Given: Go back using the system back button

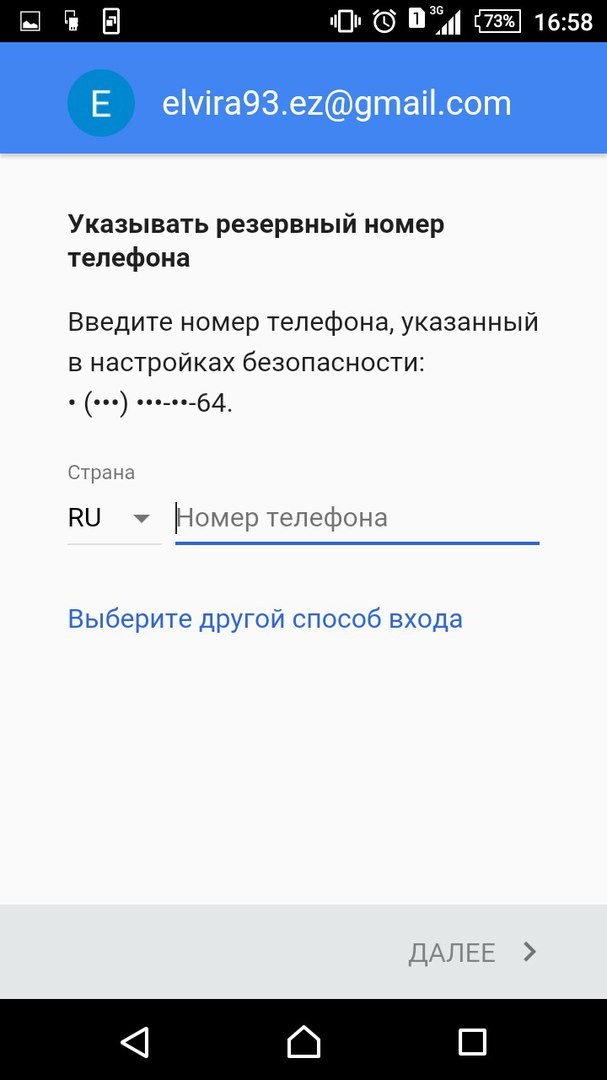Looking at the screenshot, I should [x=134, y=1041].
